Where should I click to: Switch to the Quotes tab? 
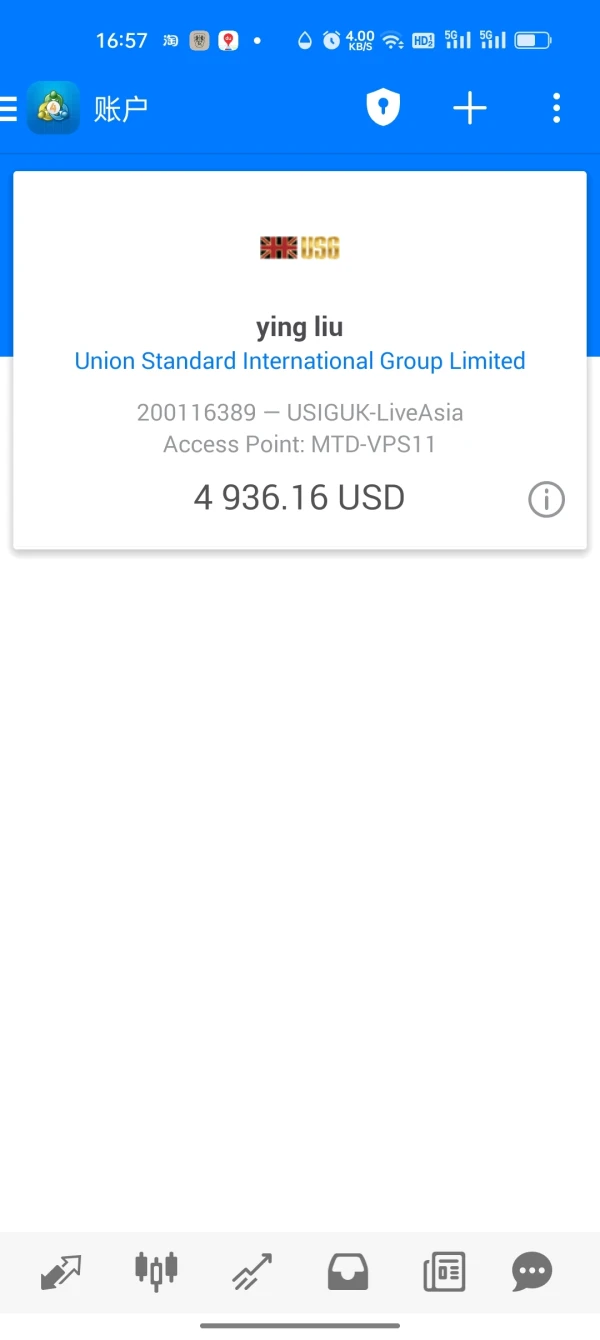point(61,1272)
